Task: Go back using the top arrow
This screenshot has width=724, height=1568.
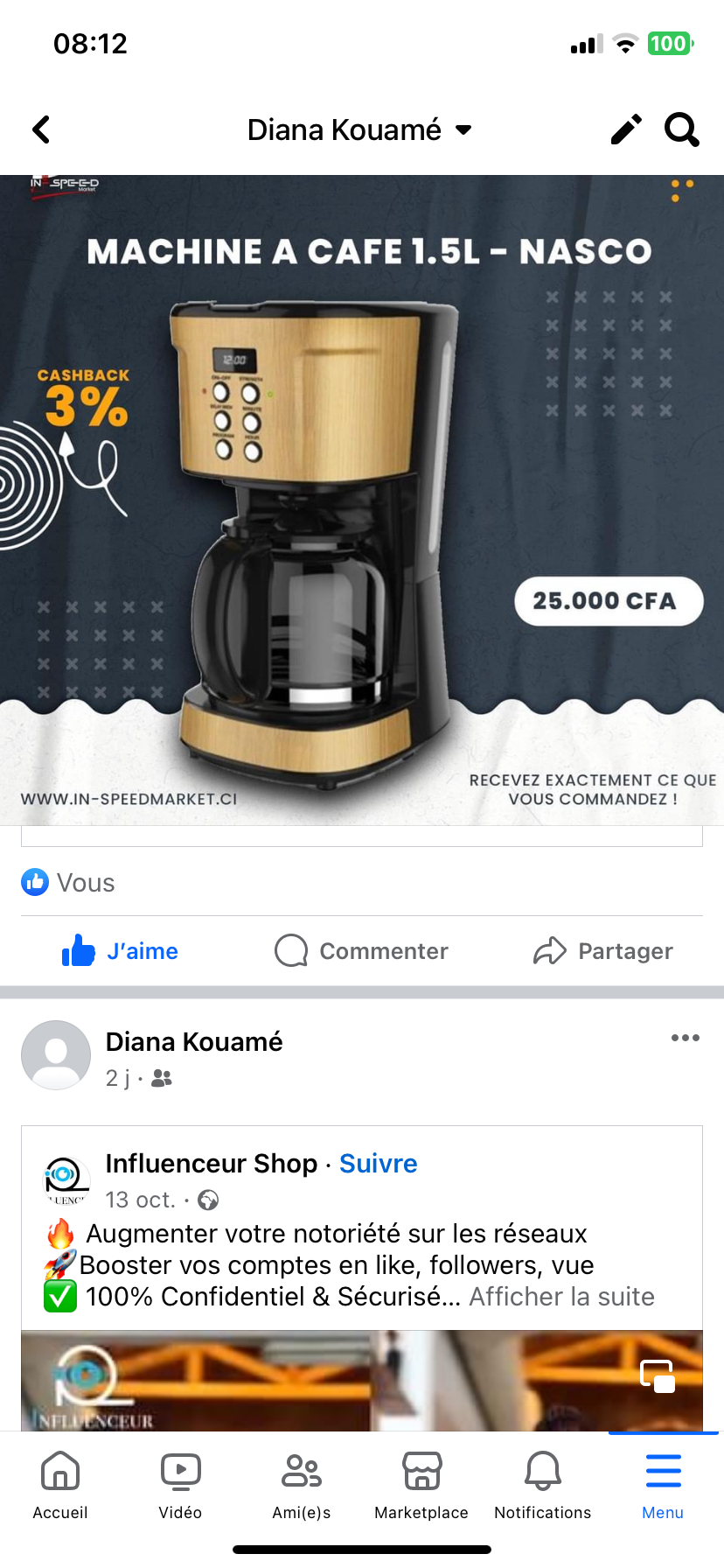Action: coord(41,129)
